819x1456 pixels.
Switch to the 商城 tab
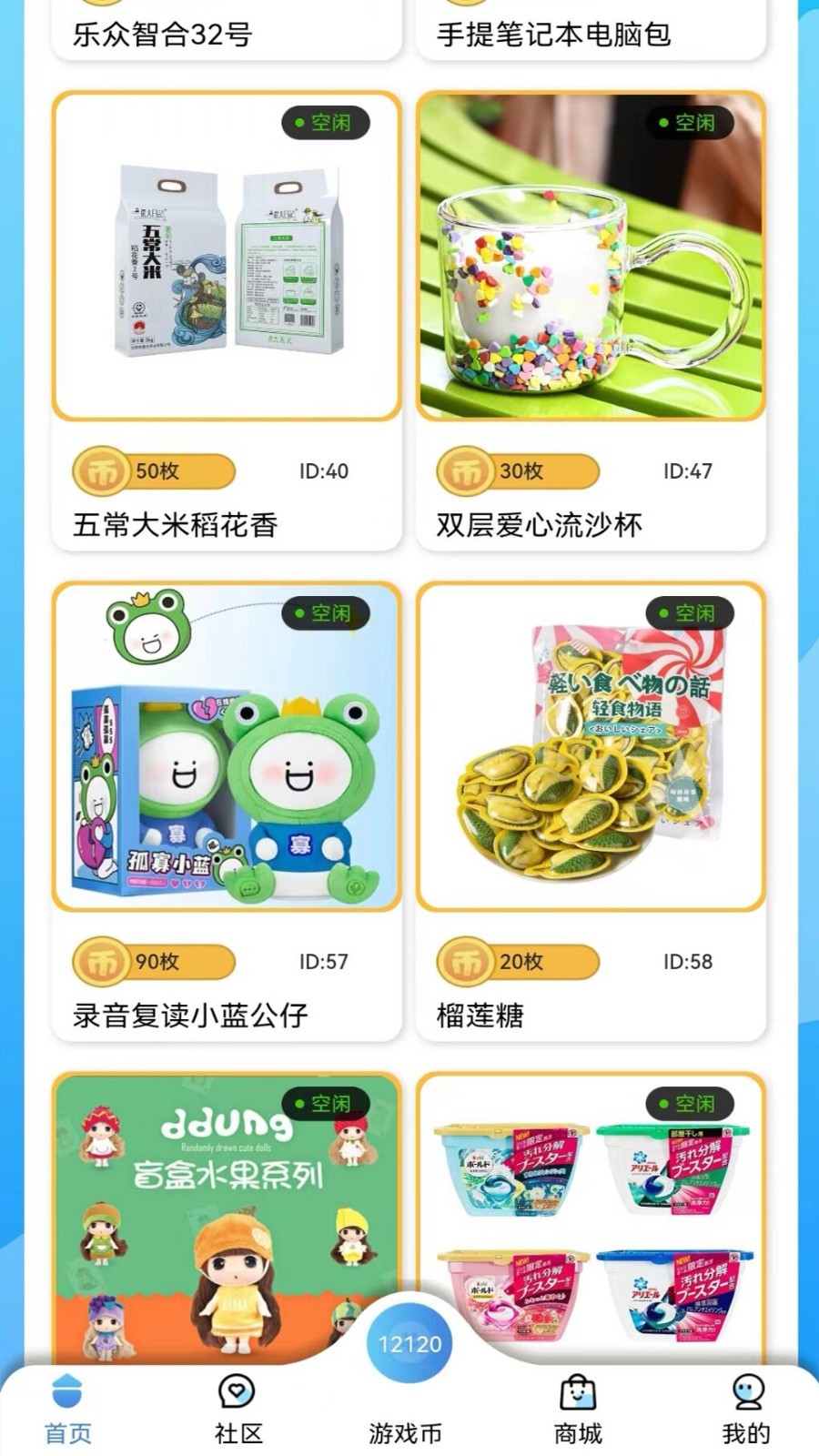[578, 1410]
